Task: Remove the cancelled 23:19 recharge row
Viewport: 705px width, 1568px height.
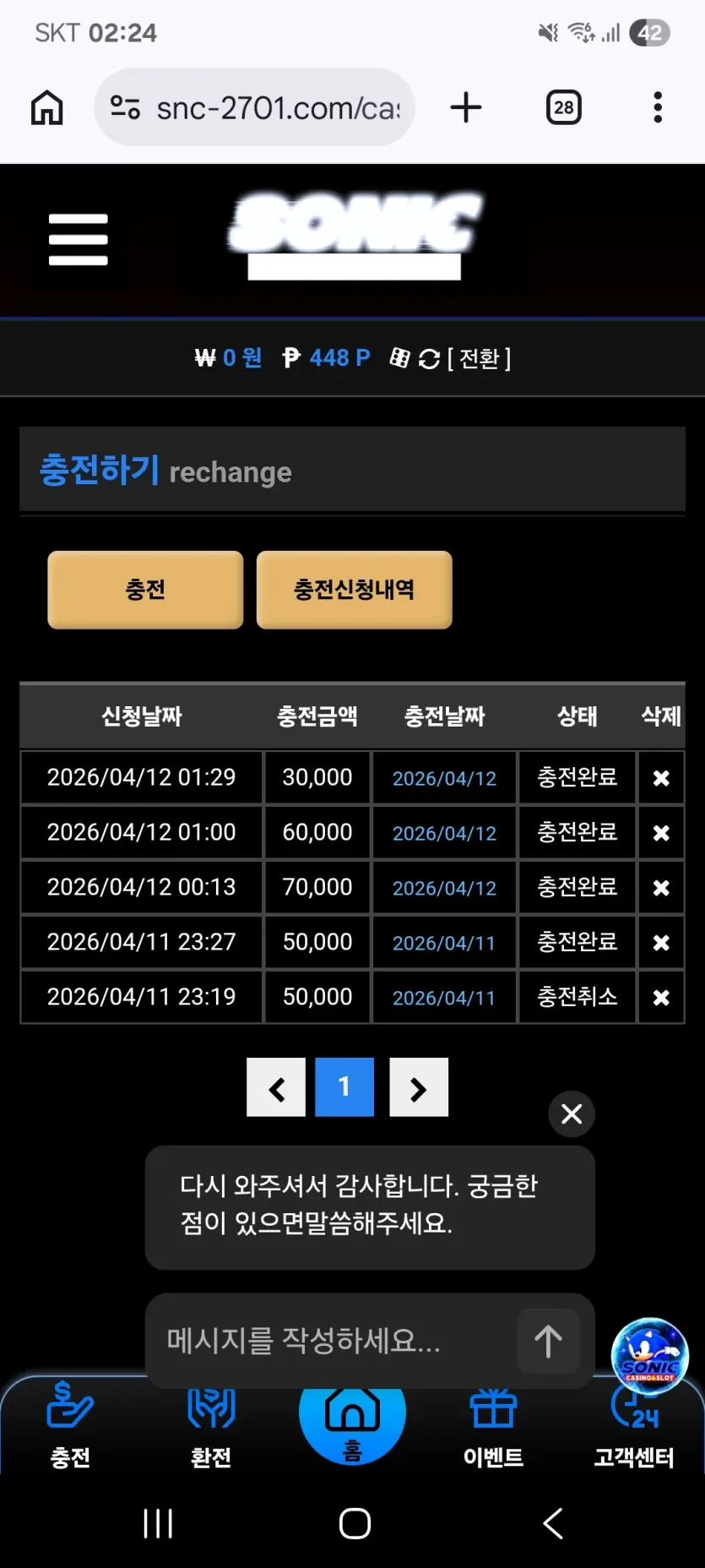Action: [x=661, y=998]
